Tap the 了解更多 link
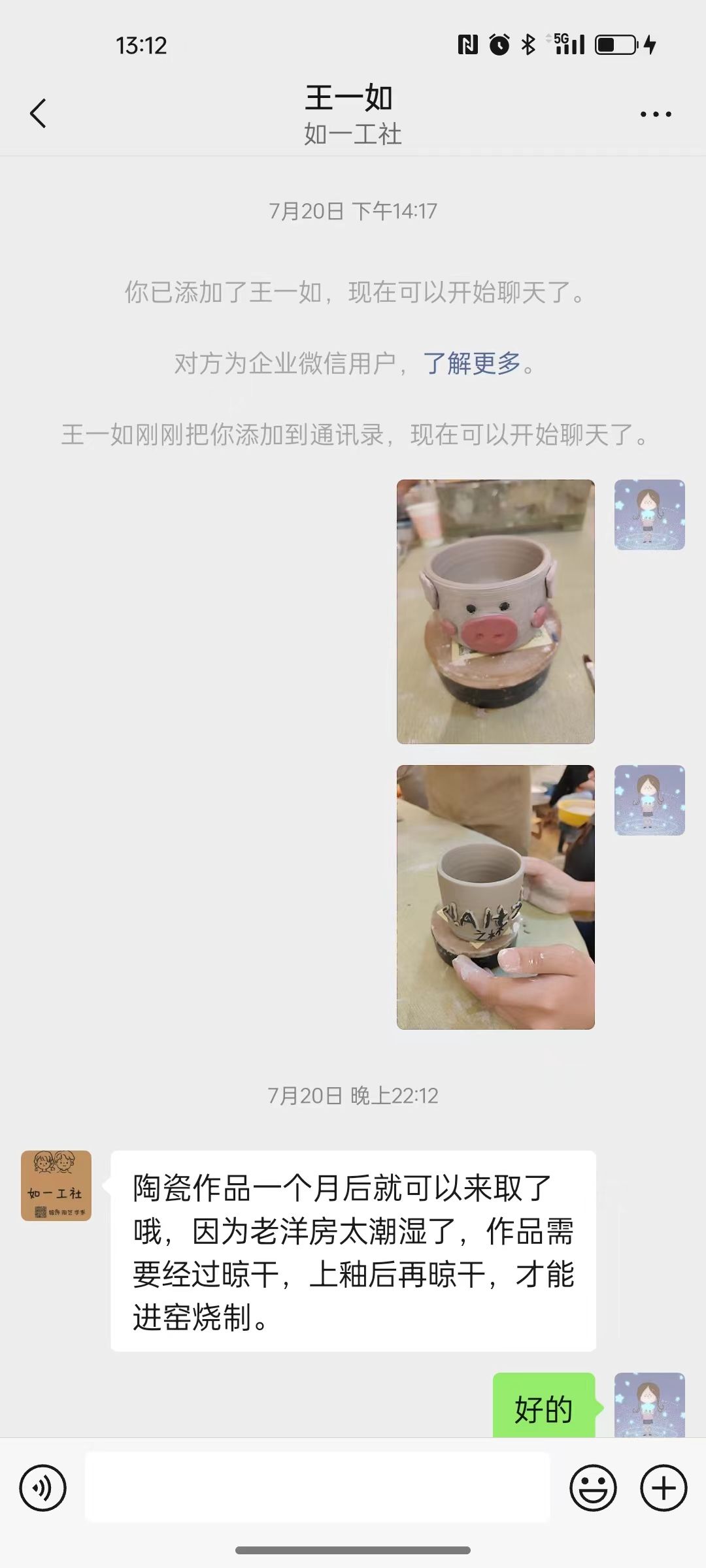Viewport: 706px width, 1568px height. pyautogui.click(x=472, y=363)
